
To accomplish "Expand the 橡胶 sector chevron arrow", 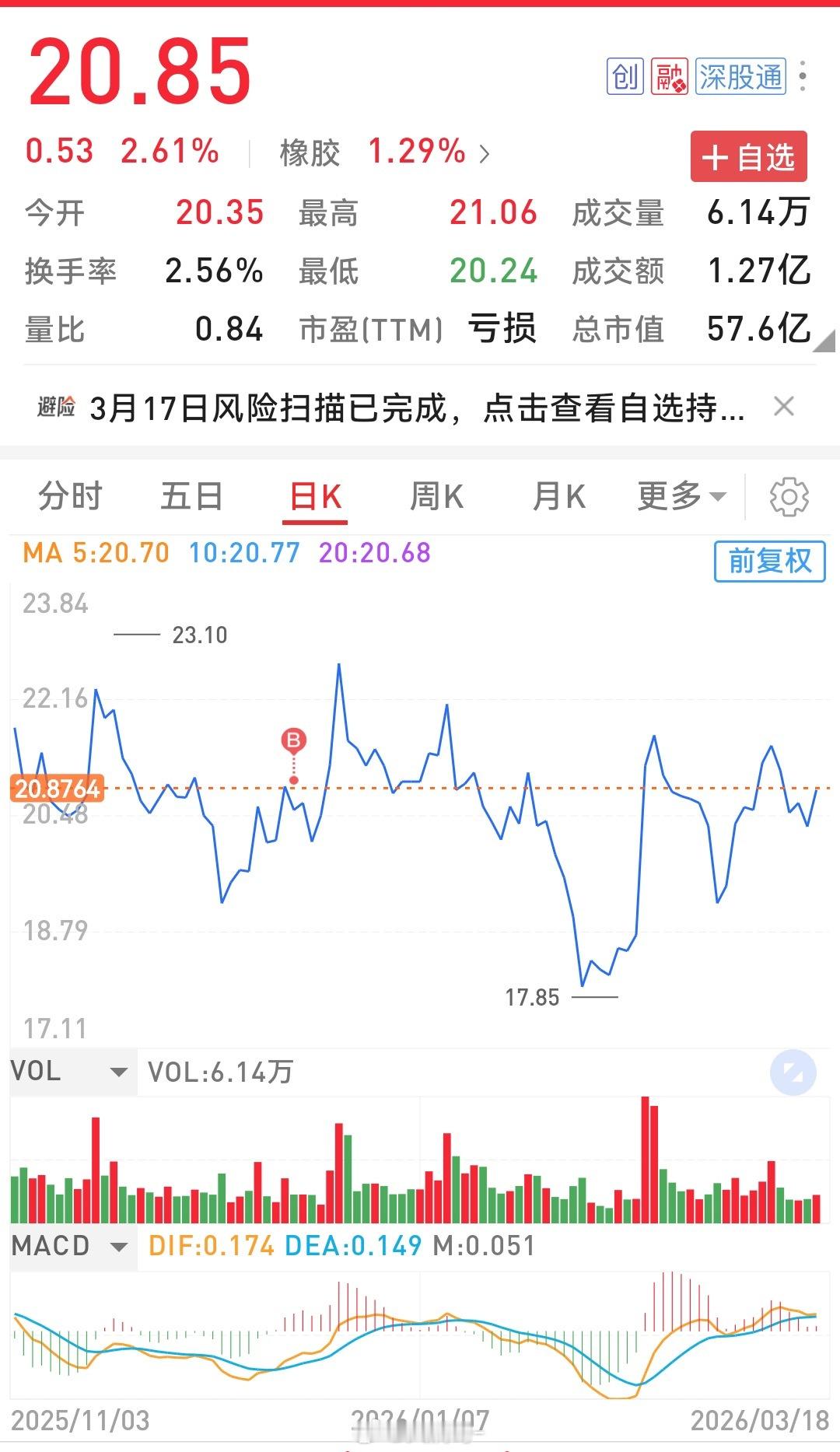I will (x=487, y=154).
